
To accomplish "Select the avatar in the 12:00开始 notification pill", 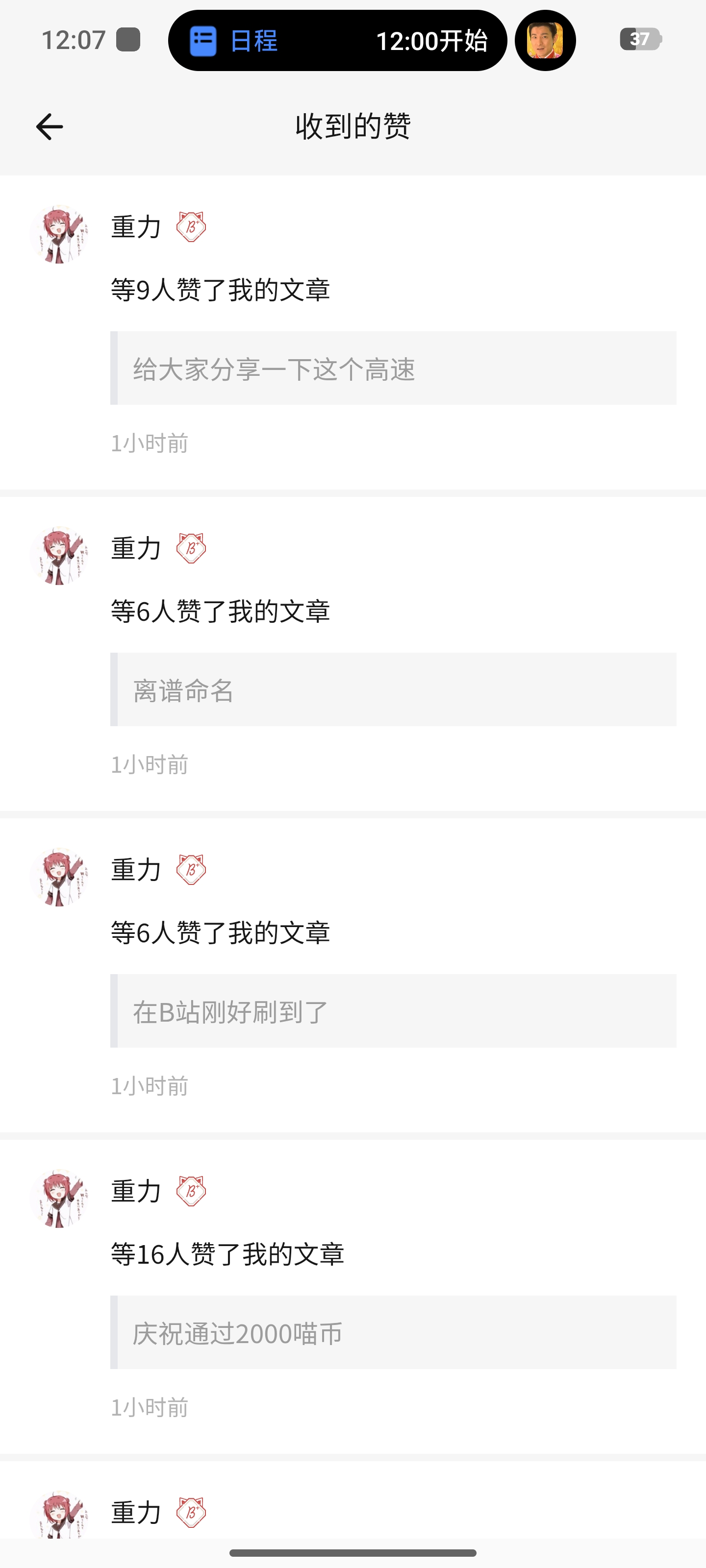I will (x=544, y=40).
